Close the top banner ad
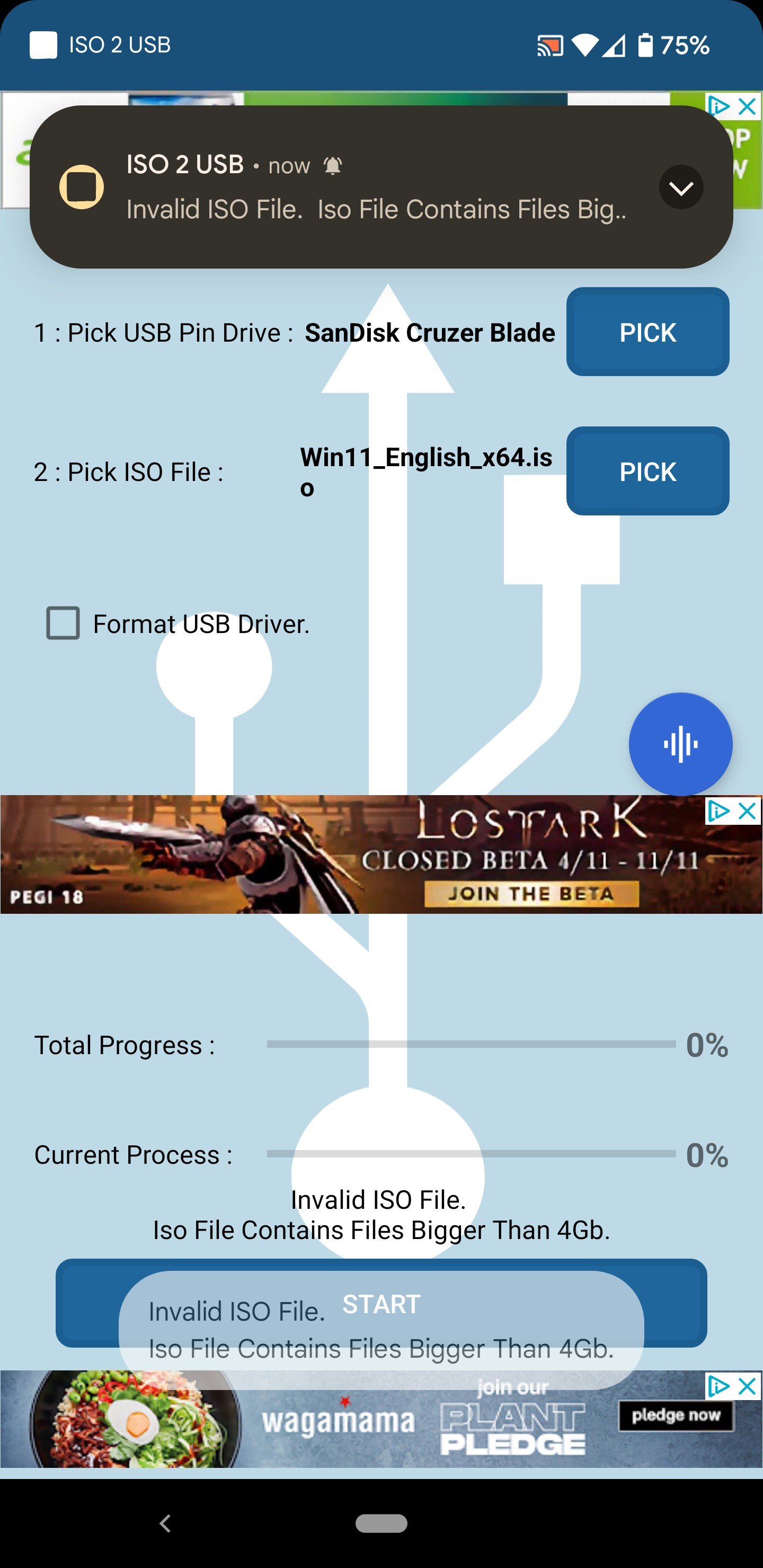Image resolution: width=763 pixels, height=1568 pixels. (747, 106)
